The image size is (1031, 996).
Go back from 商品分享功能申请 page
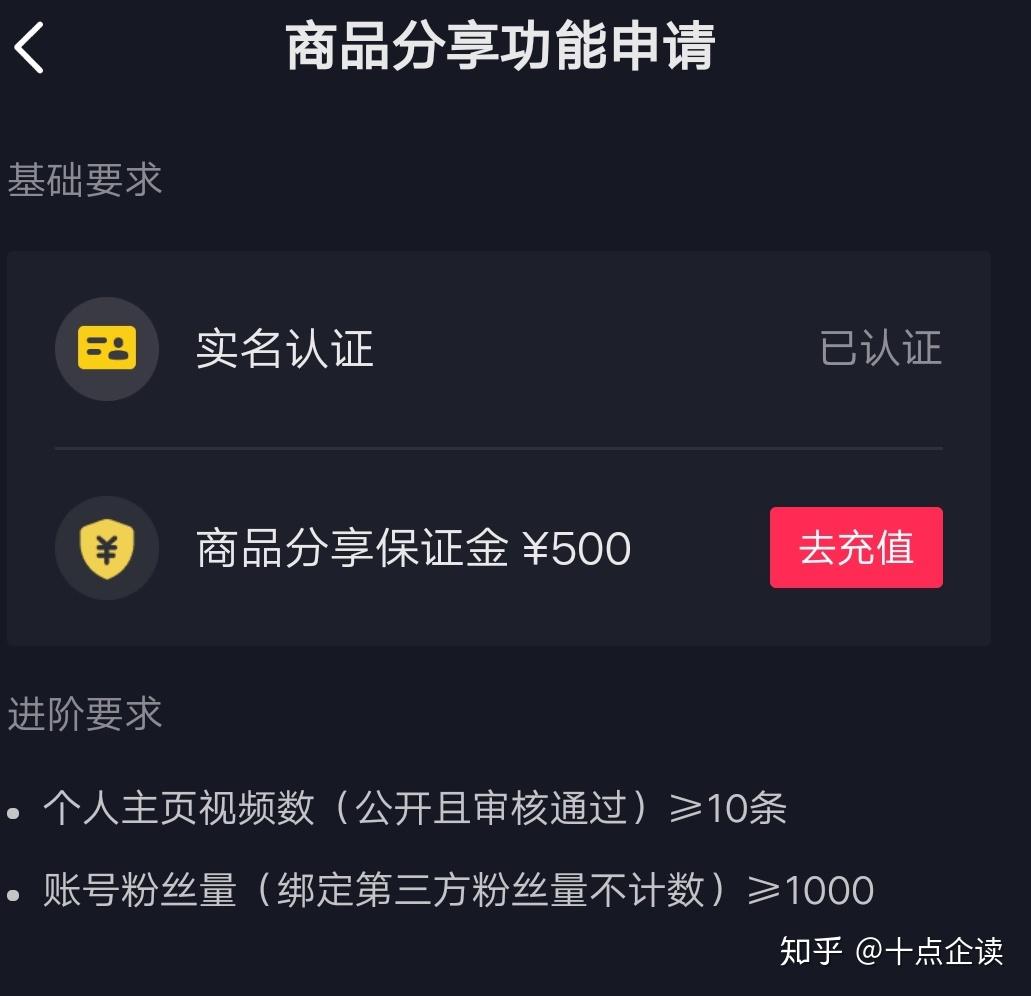point(30,47)
